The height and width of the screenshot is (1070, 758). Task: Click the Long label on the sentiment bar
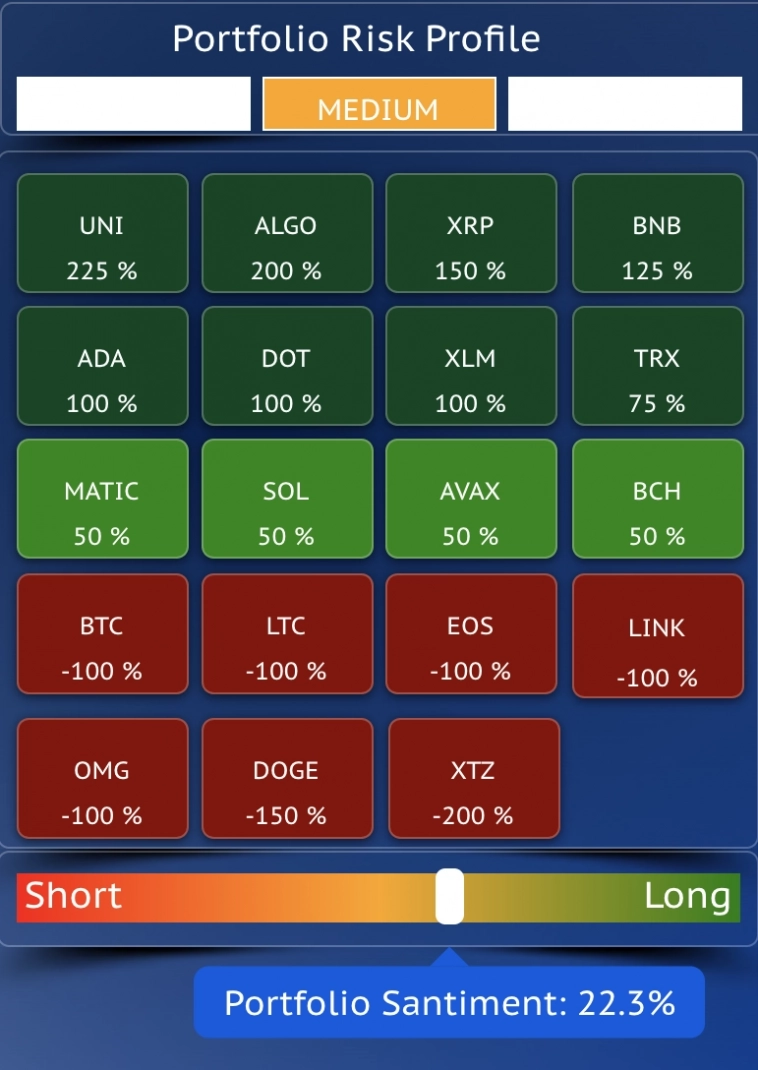686,896
